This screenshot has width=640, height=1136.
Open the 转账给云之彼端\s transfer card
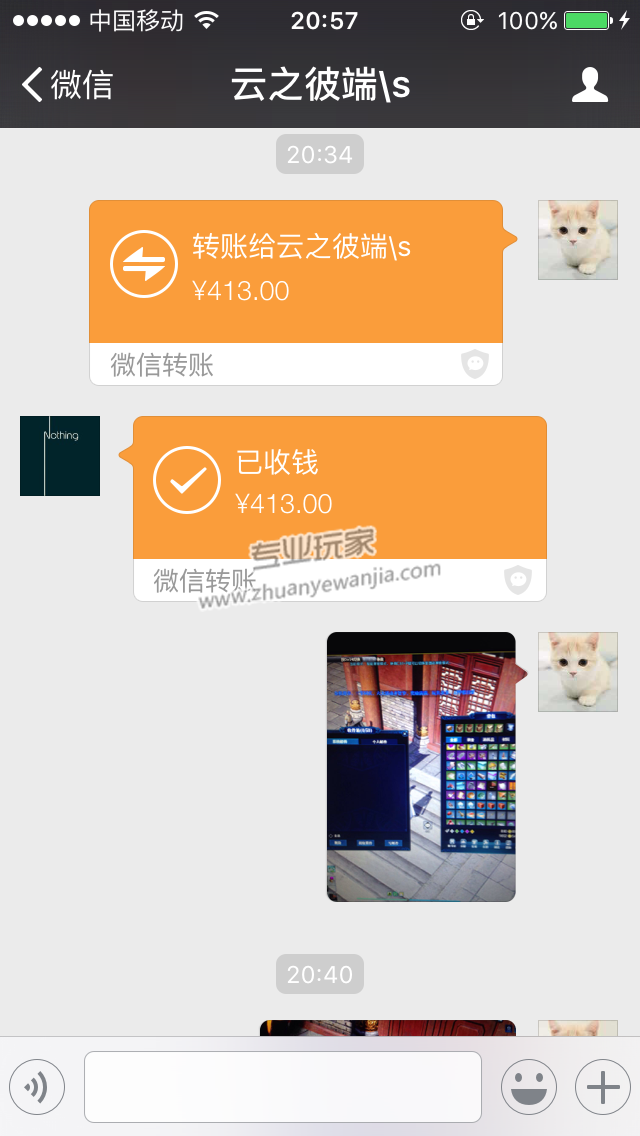click(296, 272)
